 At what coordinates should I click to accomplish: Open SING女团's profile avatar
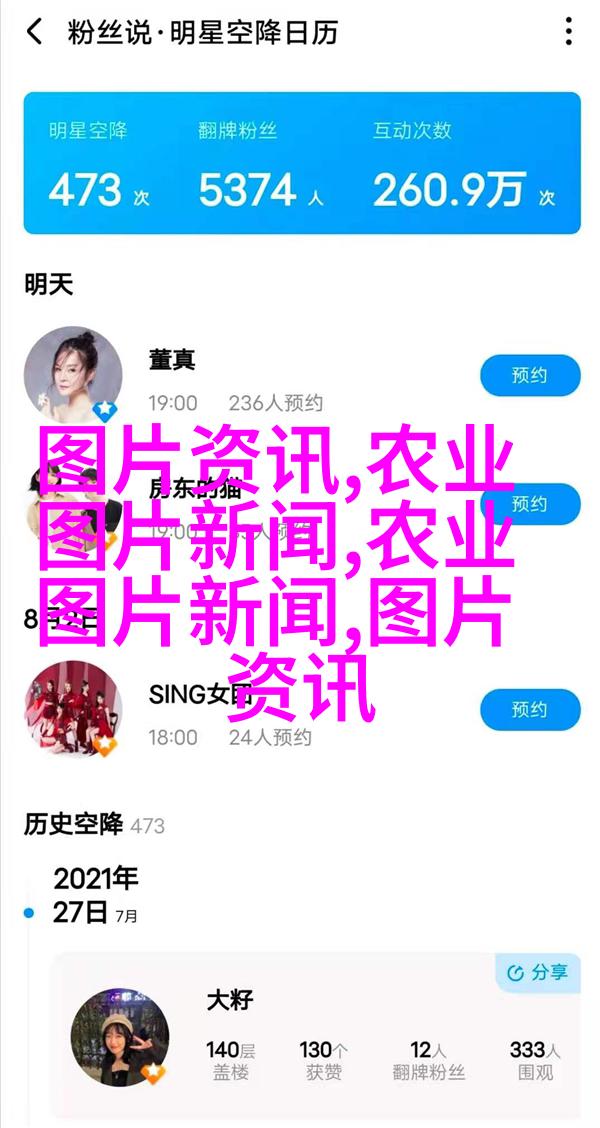(x=73, y=709)
